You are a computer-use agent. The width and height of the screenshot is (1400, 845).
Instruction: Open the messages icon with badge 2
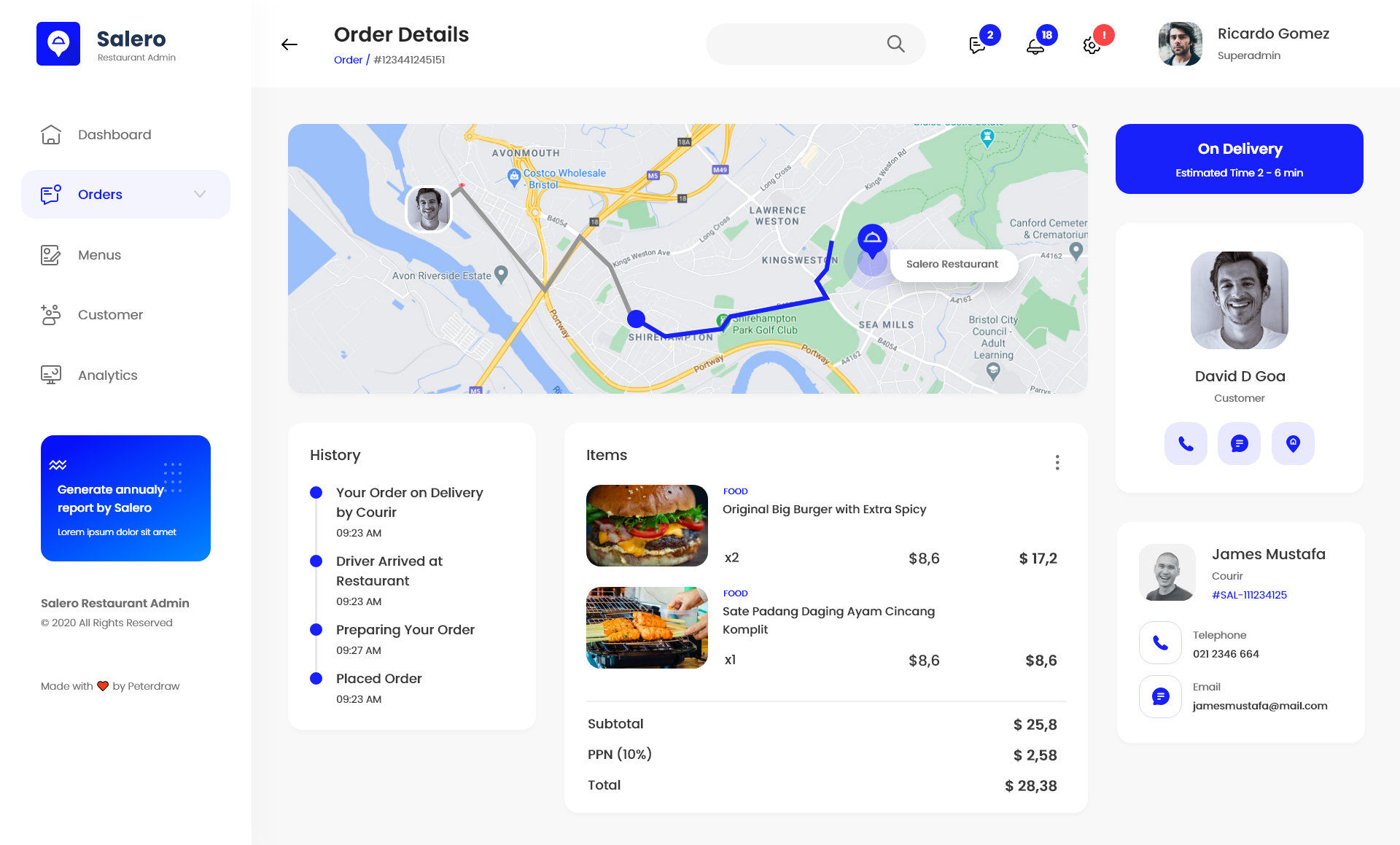pos(977,45)
